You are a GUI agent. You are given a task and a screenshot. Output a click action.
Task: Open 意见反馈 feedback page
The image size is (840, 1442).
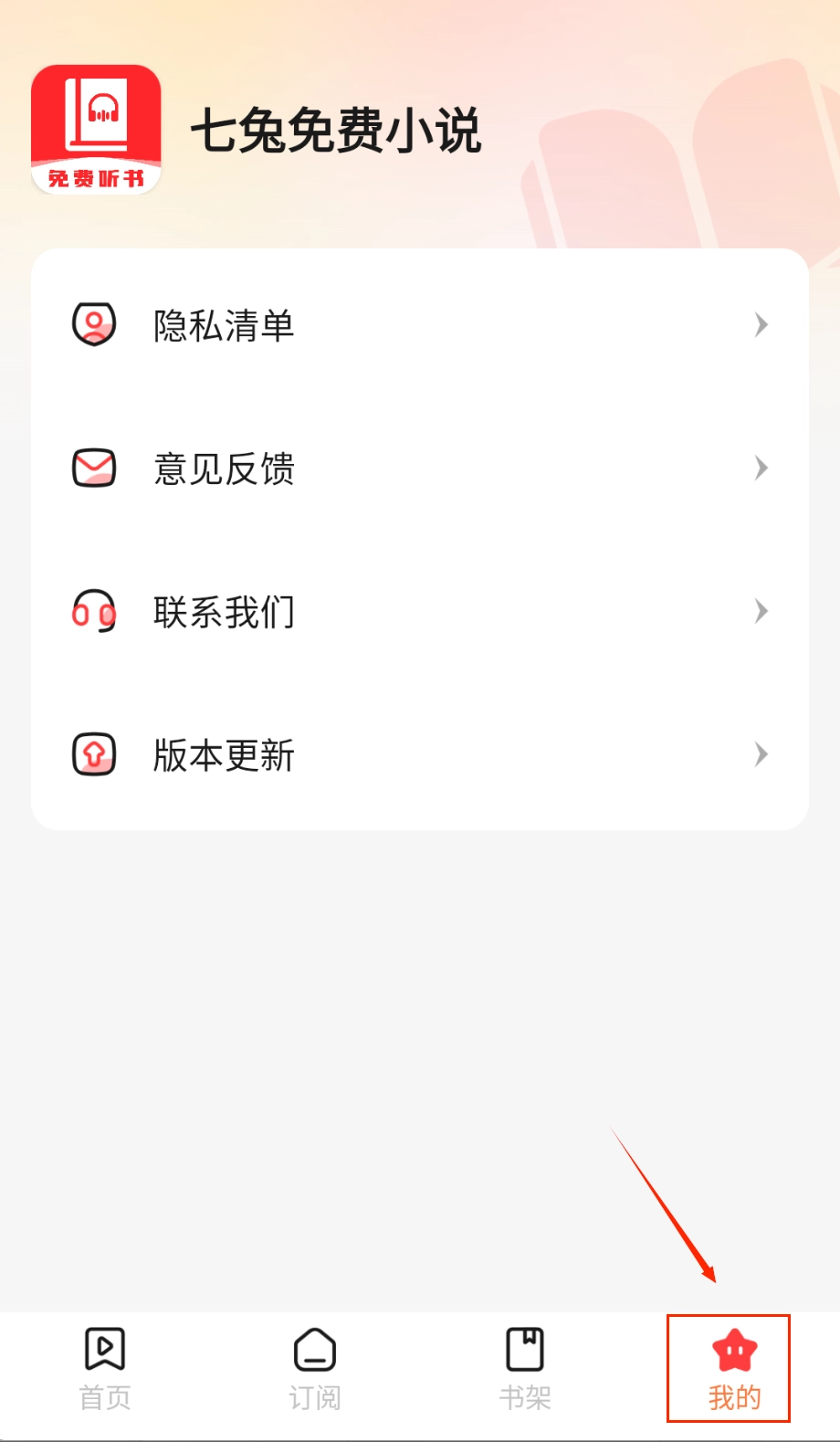click(x=419, y=468)
